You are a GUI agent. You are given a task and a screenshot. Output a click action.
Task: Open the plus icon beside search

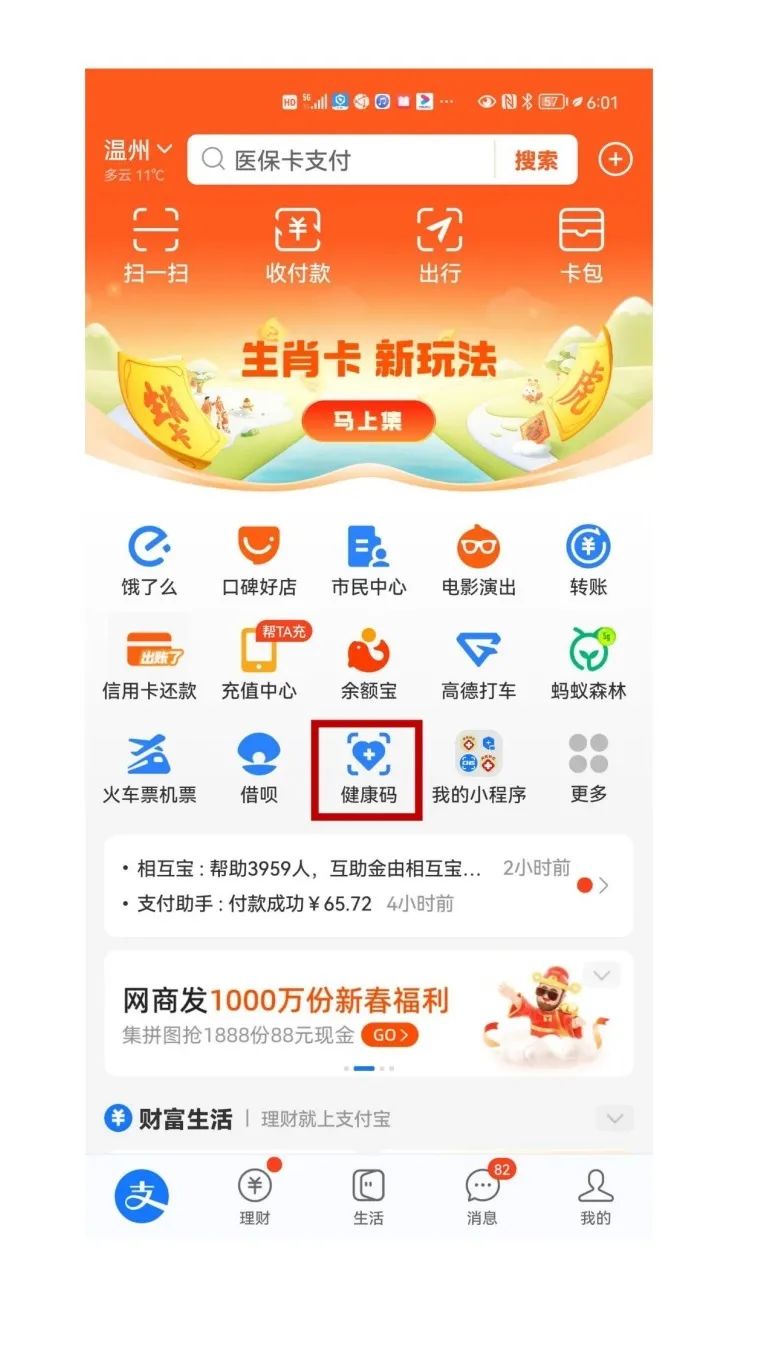(x=615, y=160)
